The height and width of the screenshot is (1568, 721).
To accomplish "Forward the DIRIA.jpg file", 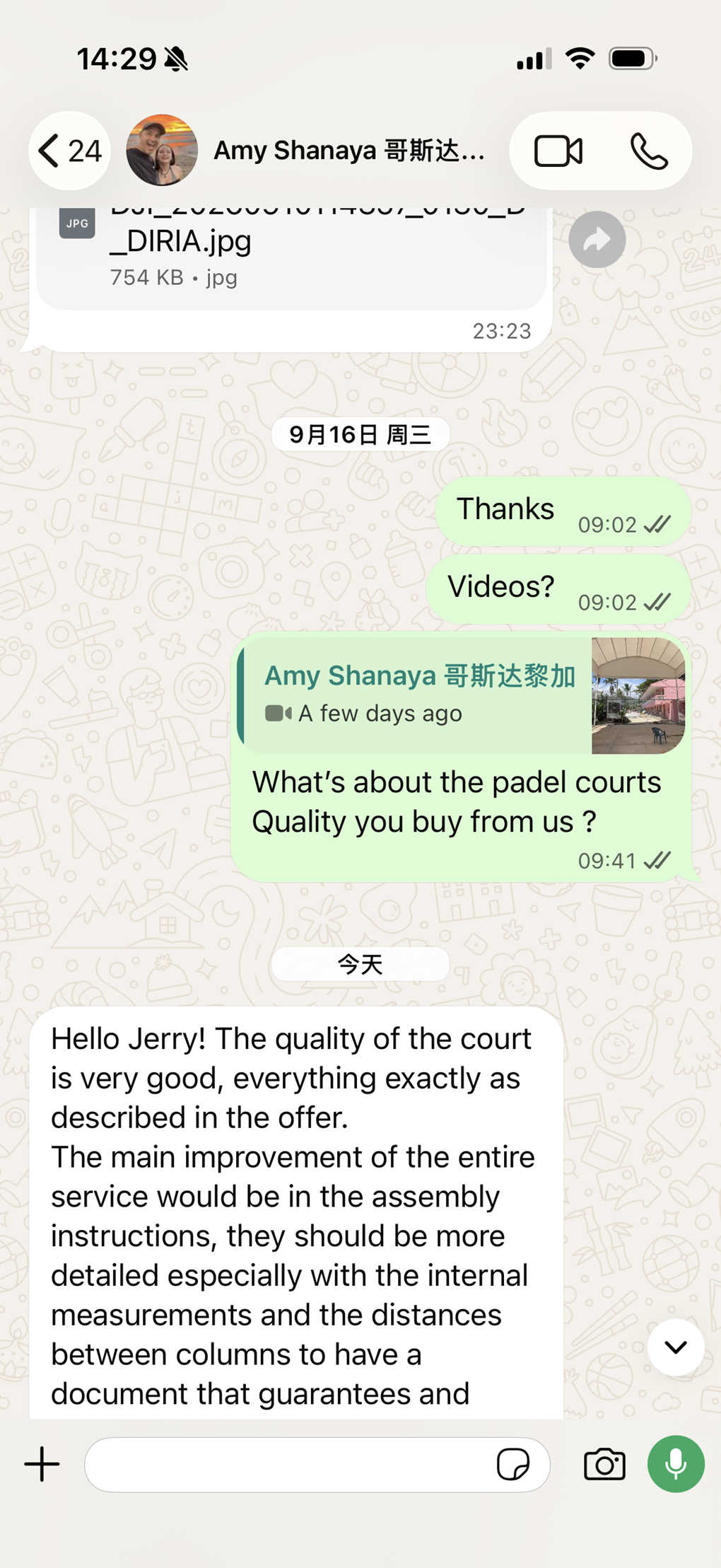I will (x=597, y=240).
